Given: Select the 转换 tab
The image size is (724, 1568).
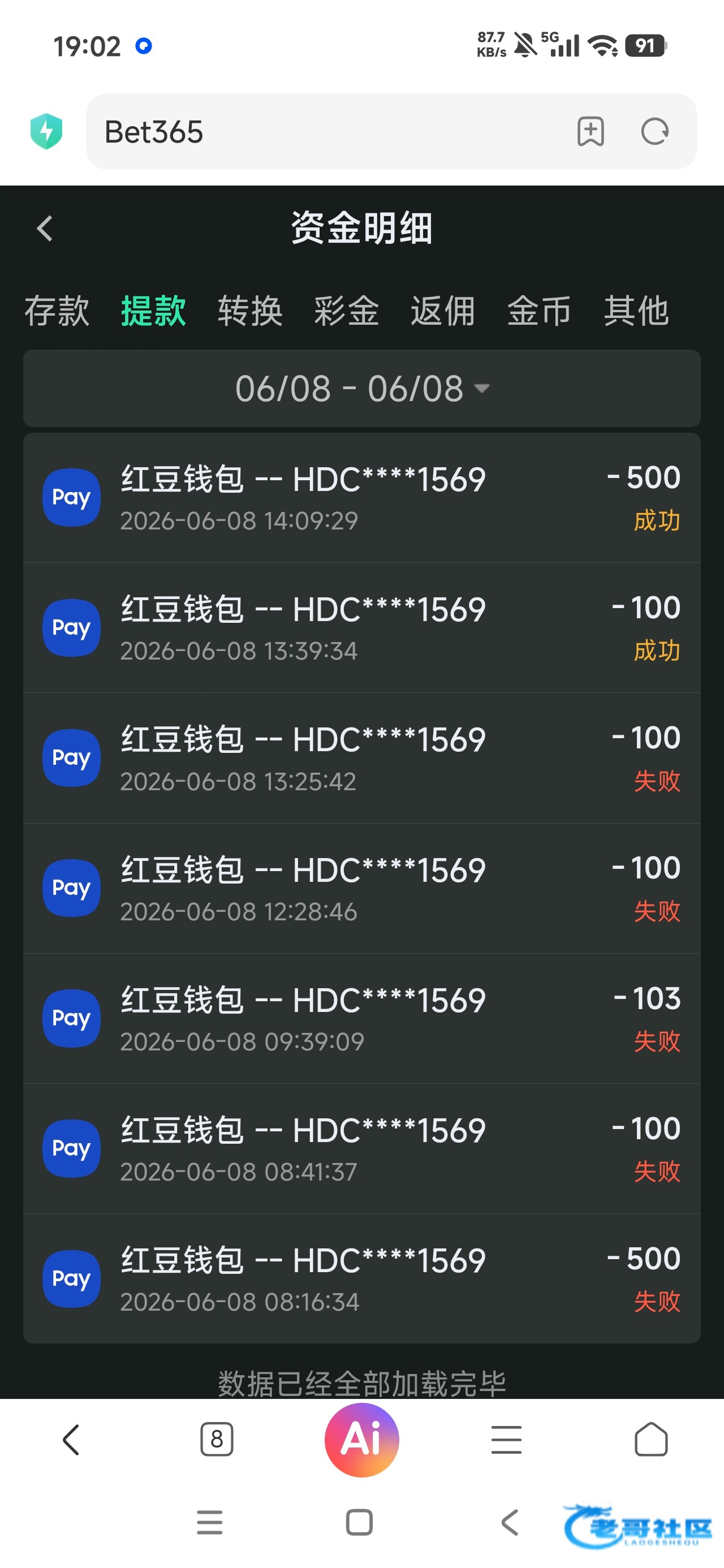Looking at the screenshot, I should point(250,311).
